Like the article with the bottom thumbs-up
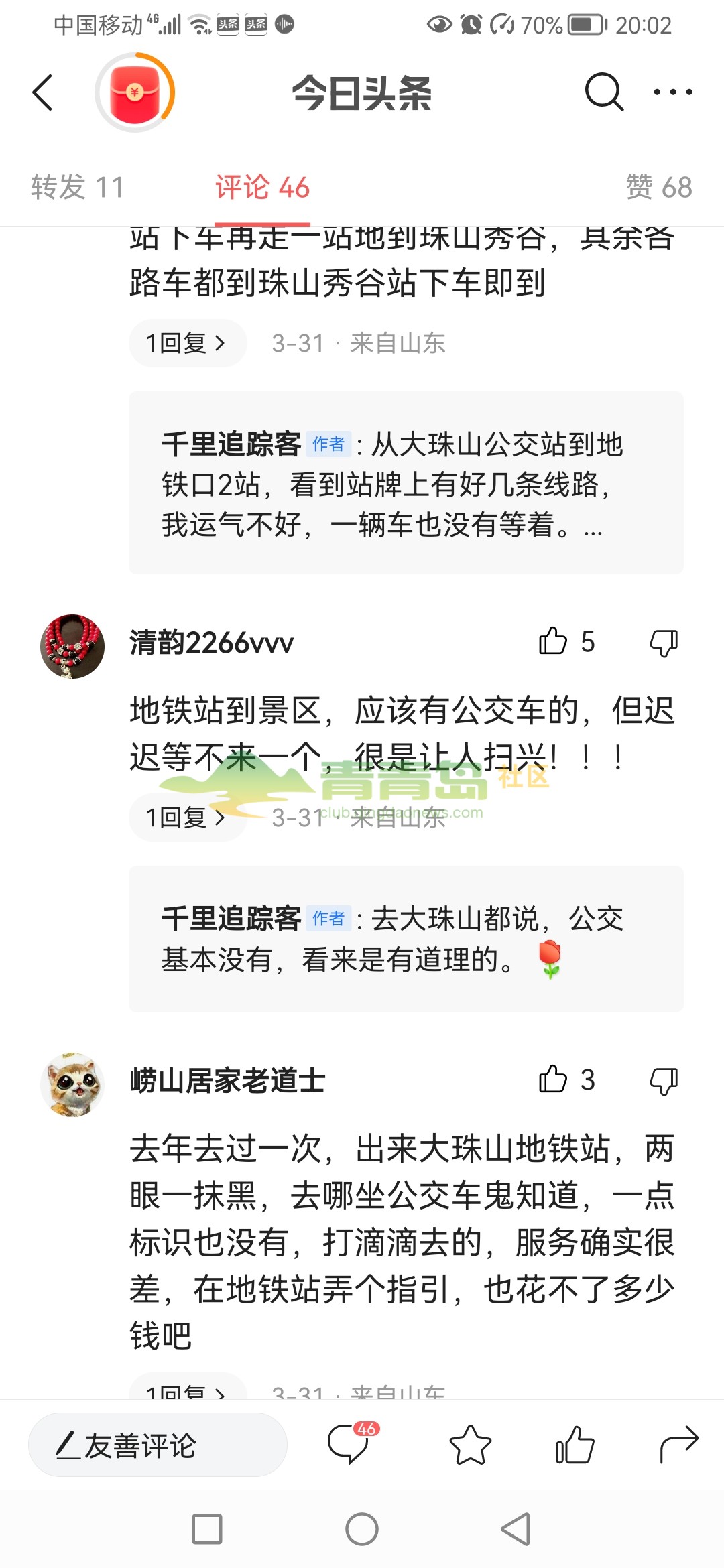Image resolution: width=724 pixels, height=1568 pixels. [x=575, y=1445]
